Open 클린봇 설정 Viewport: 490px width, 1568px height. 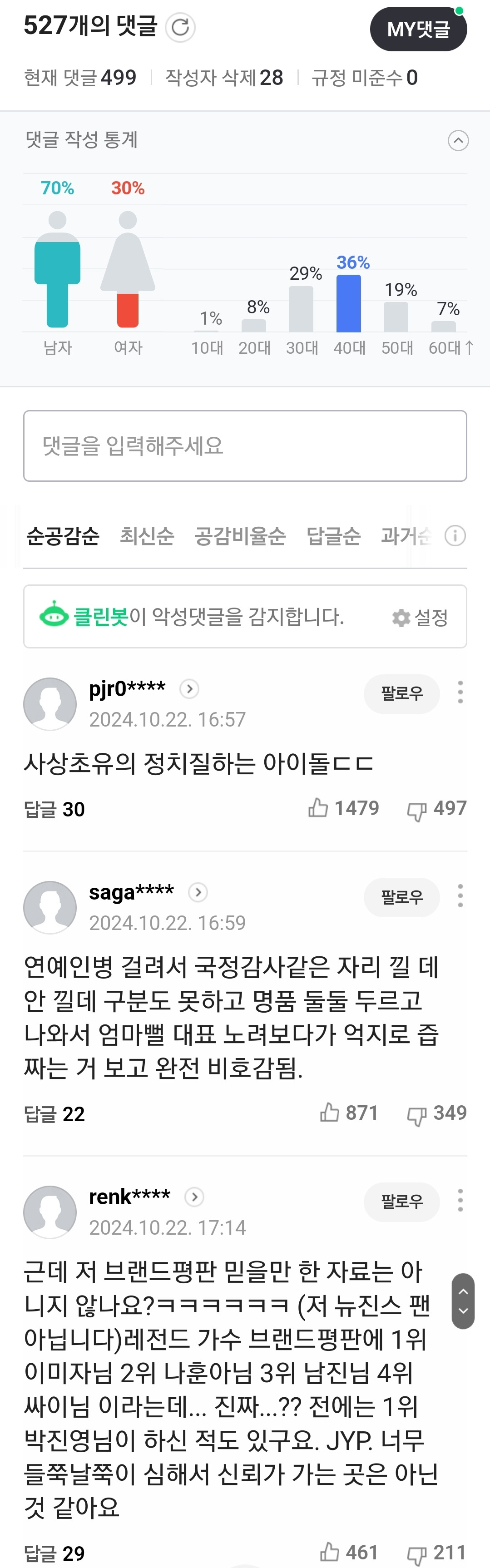click(x=420, y=617)
